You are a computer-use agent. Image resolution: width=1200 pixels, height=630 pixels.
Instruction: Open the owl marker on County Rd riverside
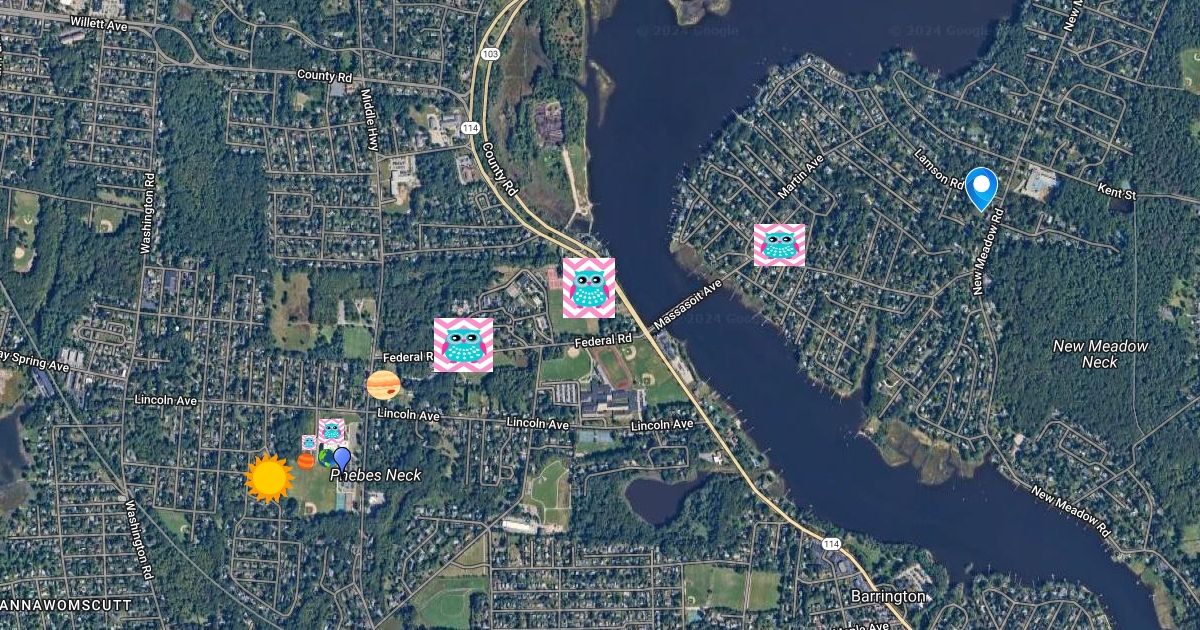(x=589, y=288)
